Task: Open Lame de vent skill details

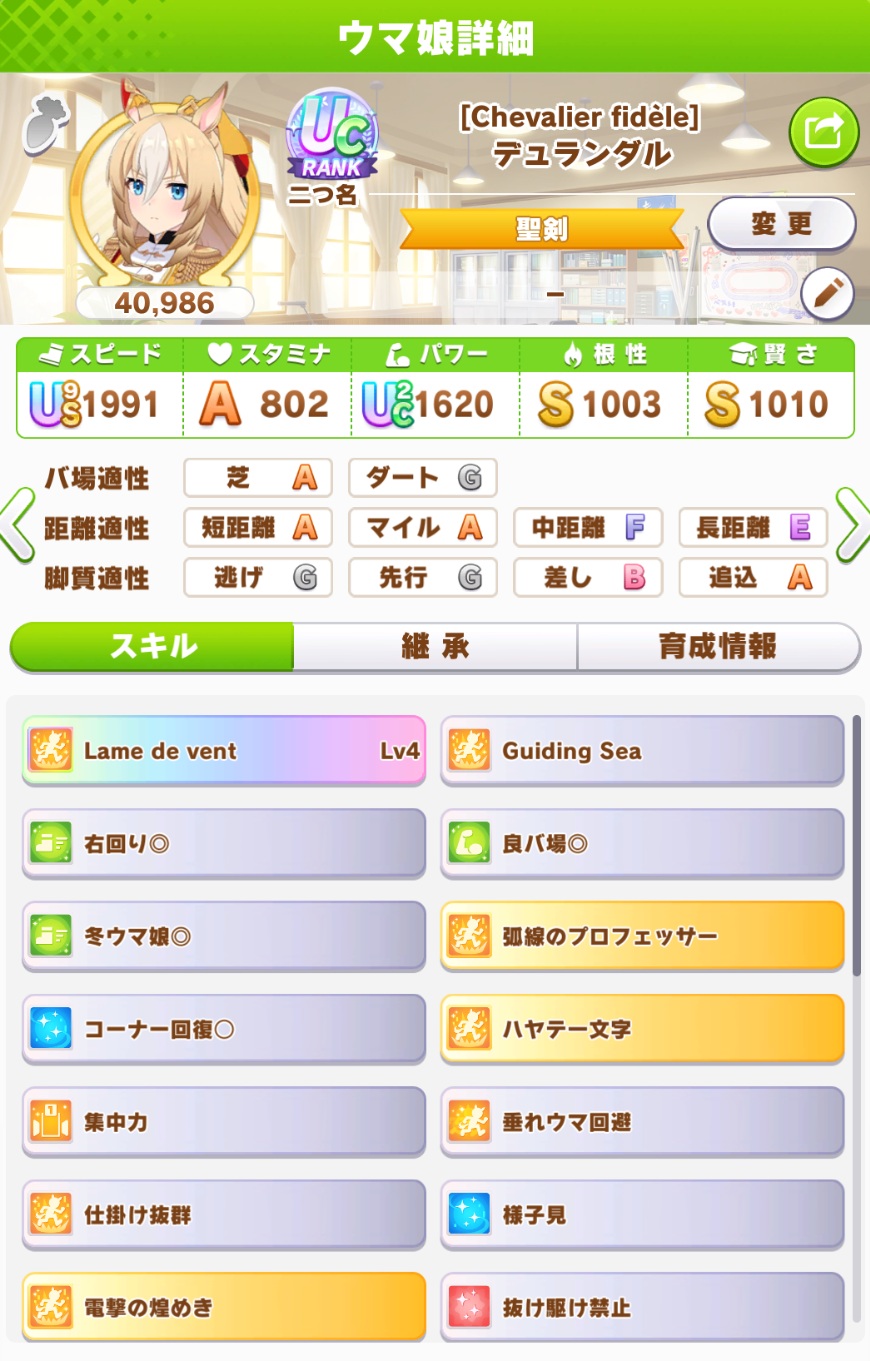Action: pyautogui.click(x=224, y=751)
